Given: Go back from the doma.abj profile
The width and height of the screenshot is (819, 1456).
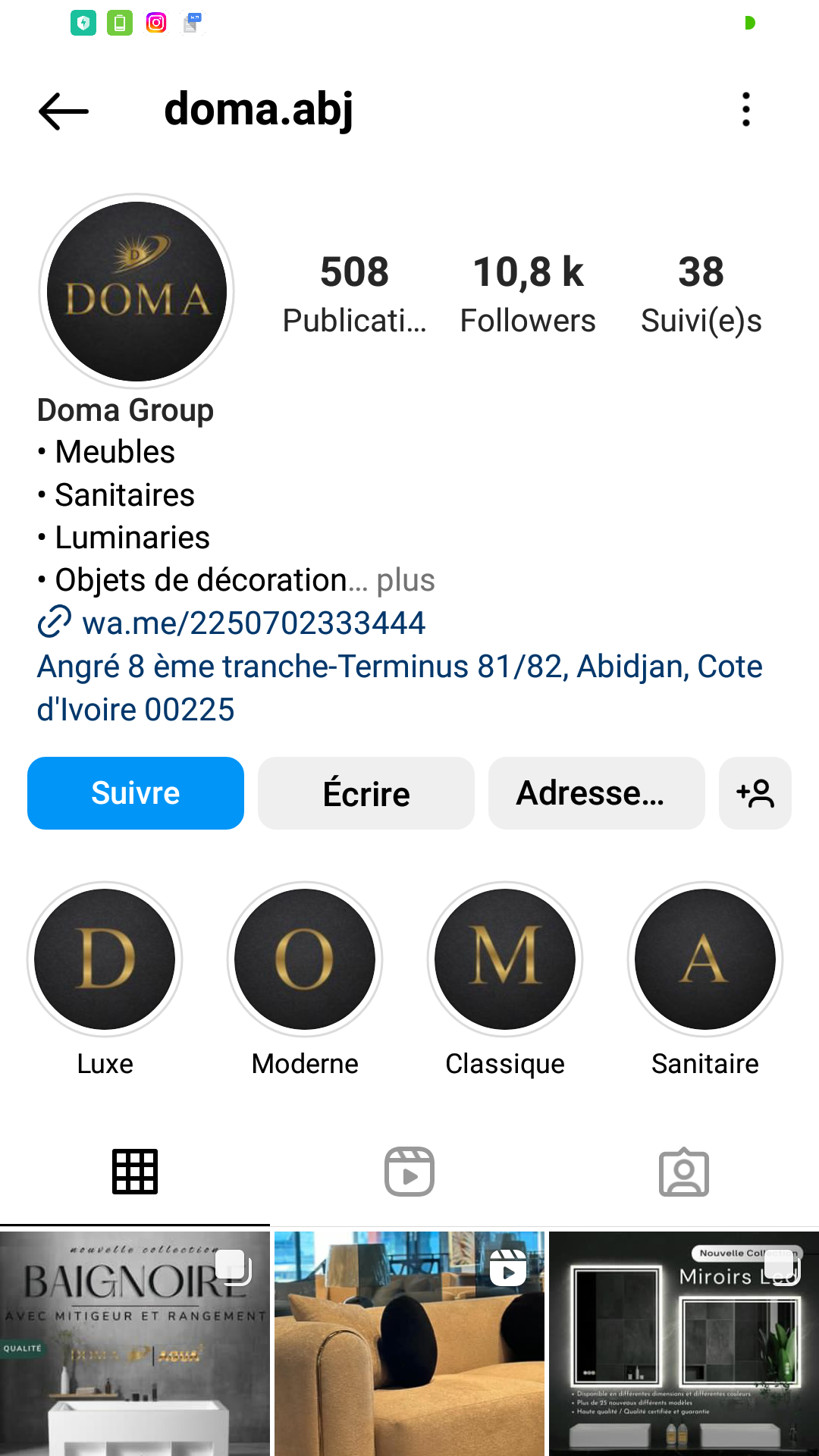Looking at the screenshot, I should point(64,111).
